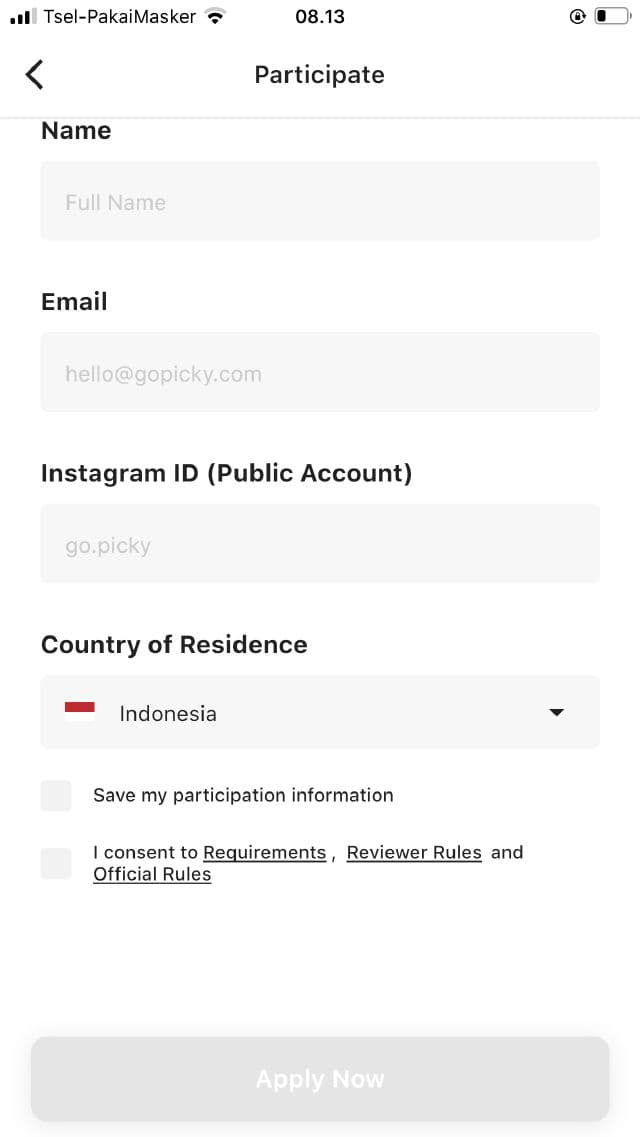640x1137 pixels.
Task: Open the Country of Residence dropdown
Action: click(x=320, y=713)
